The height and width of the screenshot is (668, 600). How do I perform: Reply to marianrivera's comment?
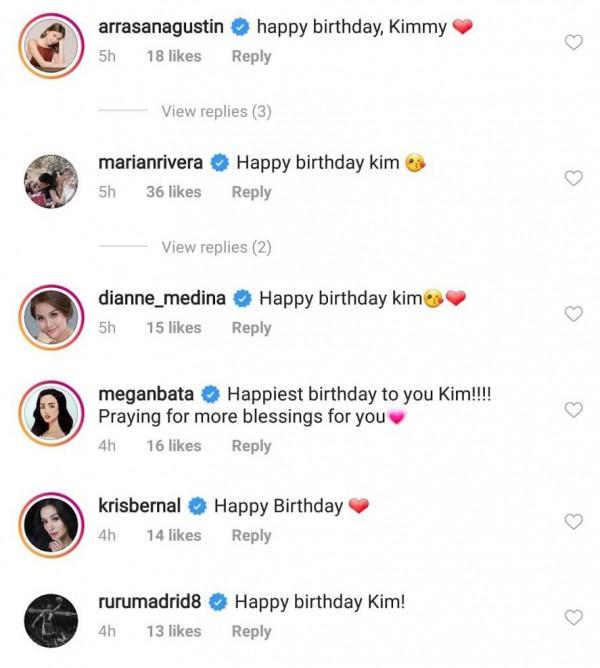pyautogui.click(x=251, y=192)
